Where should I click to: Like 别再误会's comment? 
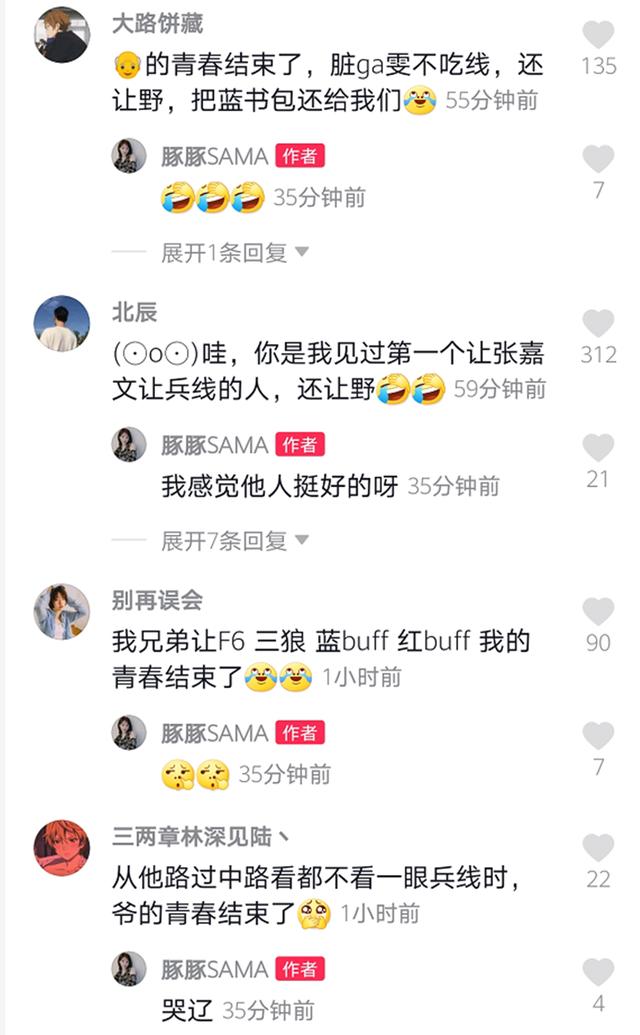(x=598, y=611)
